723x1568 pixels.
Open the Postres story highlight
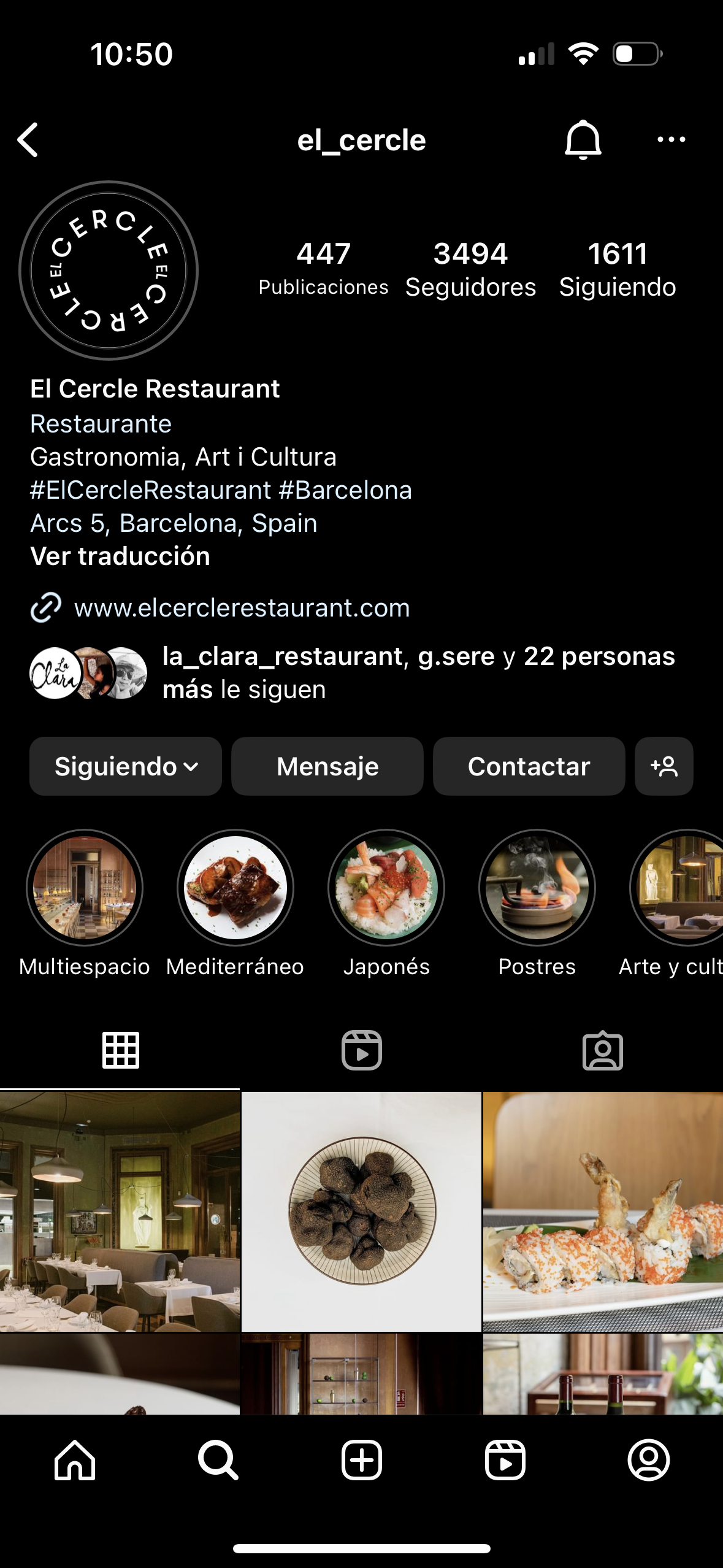point(537,888)
